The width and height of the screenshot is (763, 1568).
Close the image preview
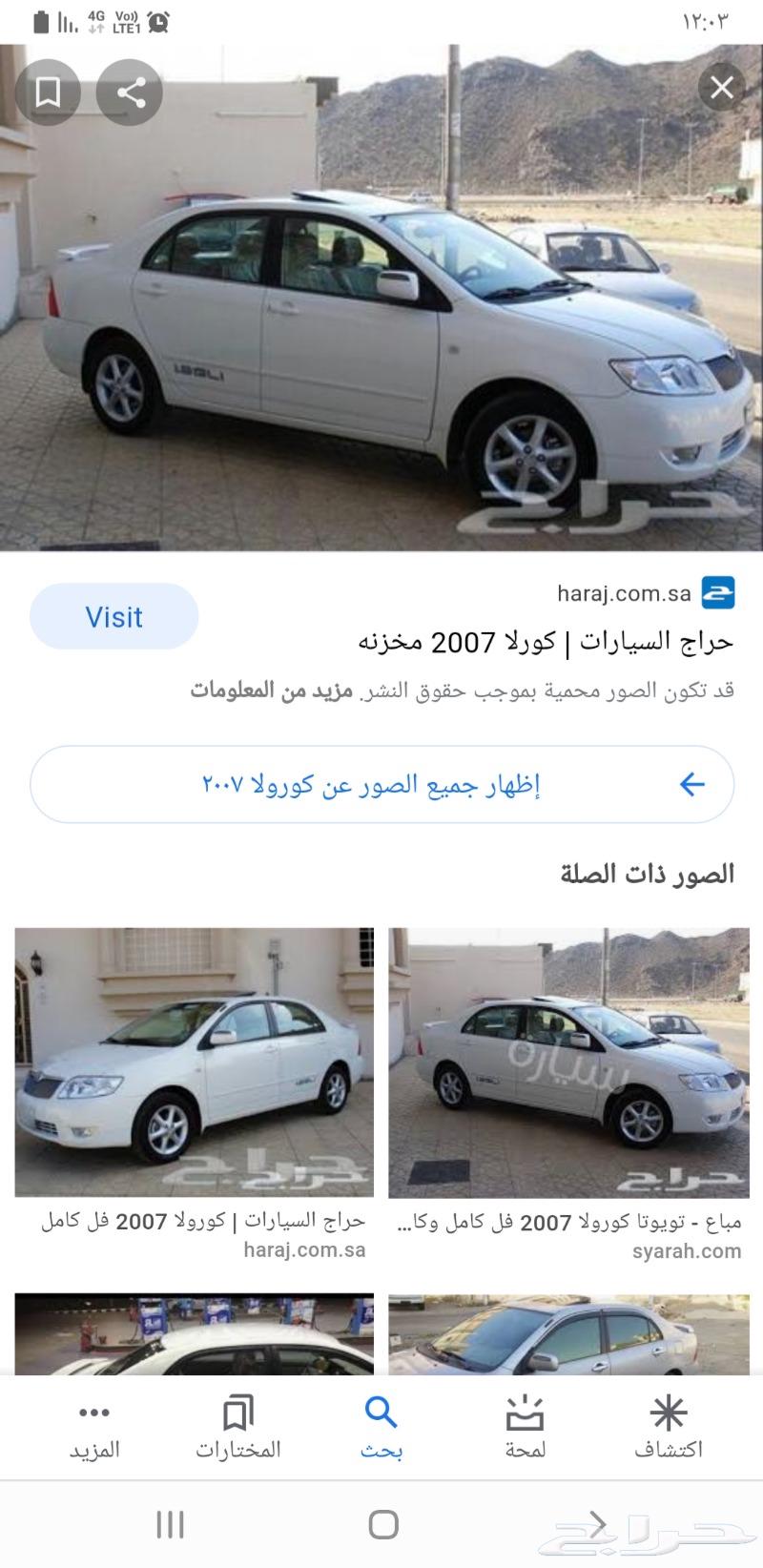pyautogui.click(x=722, y=88)
